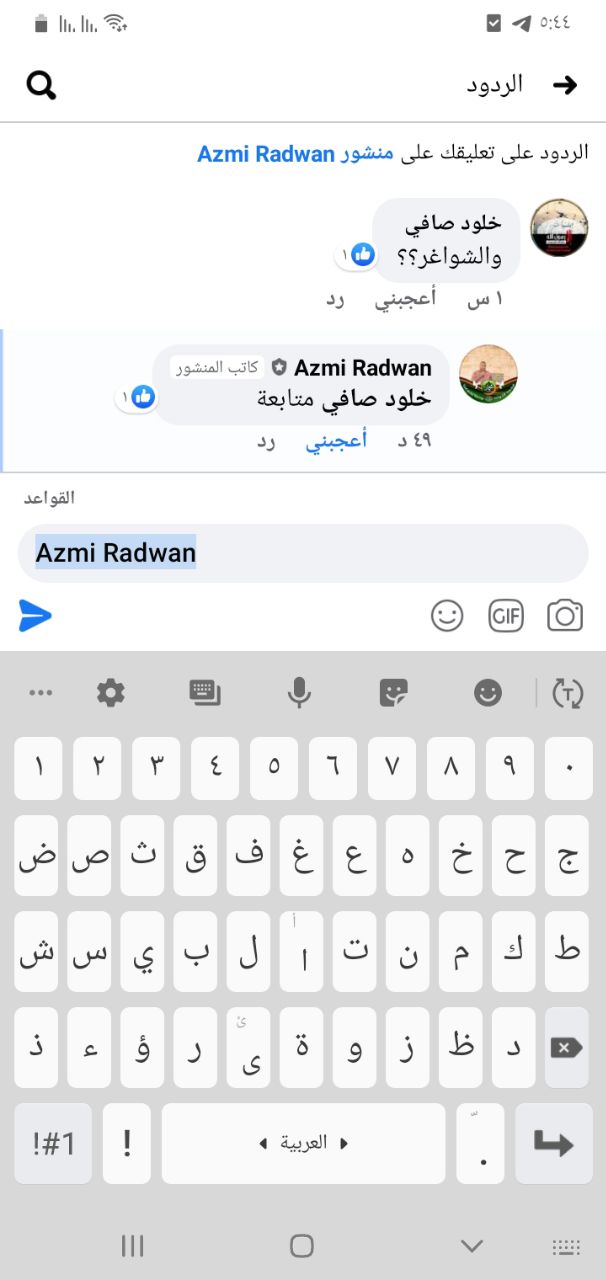Go back using the header arrow
Viewport: 606px width, 1280px height.
tap(565, 85)
